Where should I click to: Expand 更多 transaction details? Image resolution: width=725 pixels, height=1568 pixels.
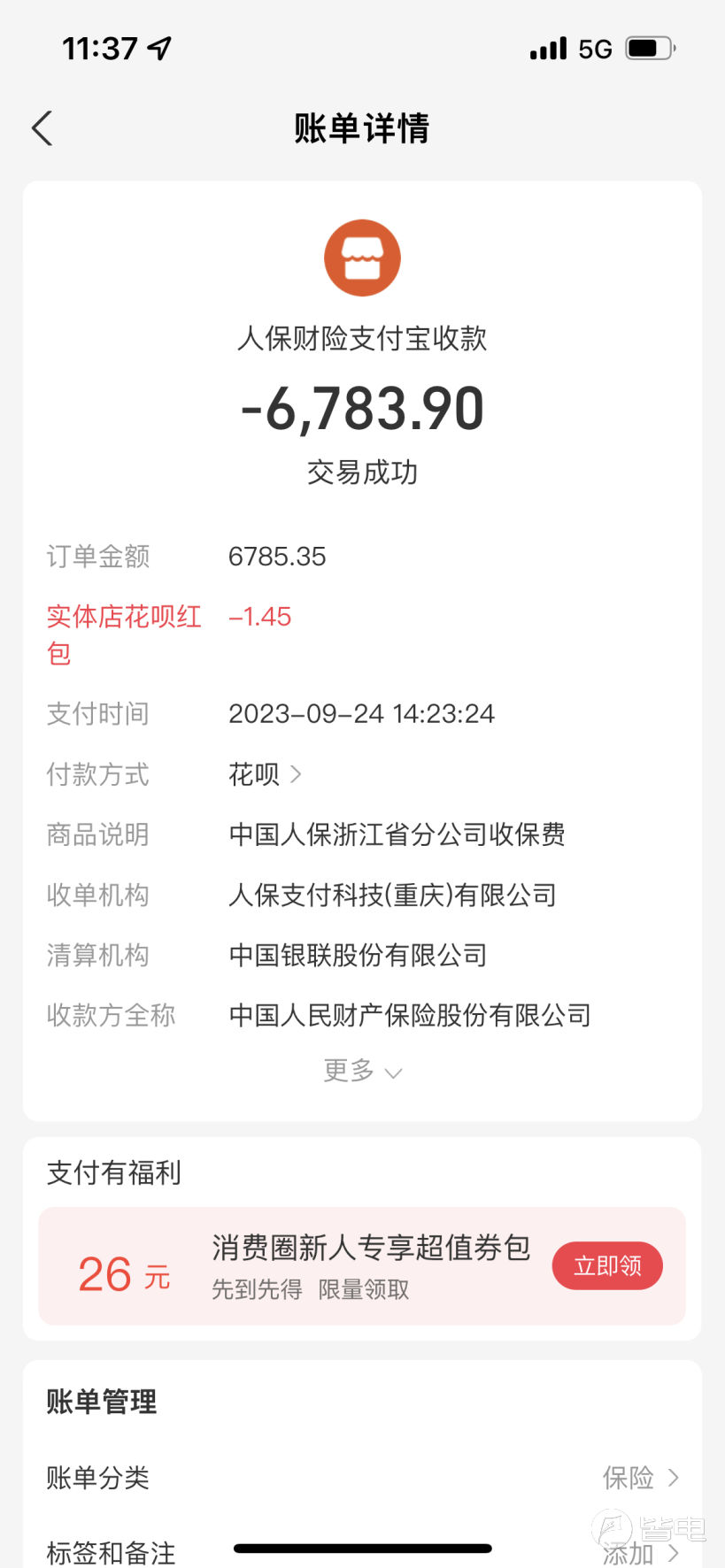pos(362,1071)
